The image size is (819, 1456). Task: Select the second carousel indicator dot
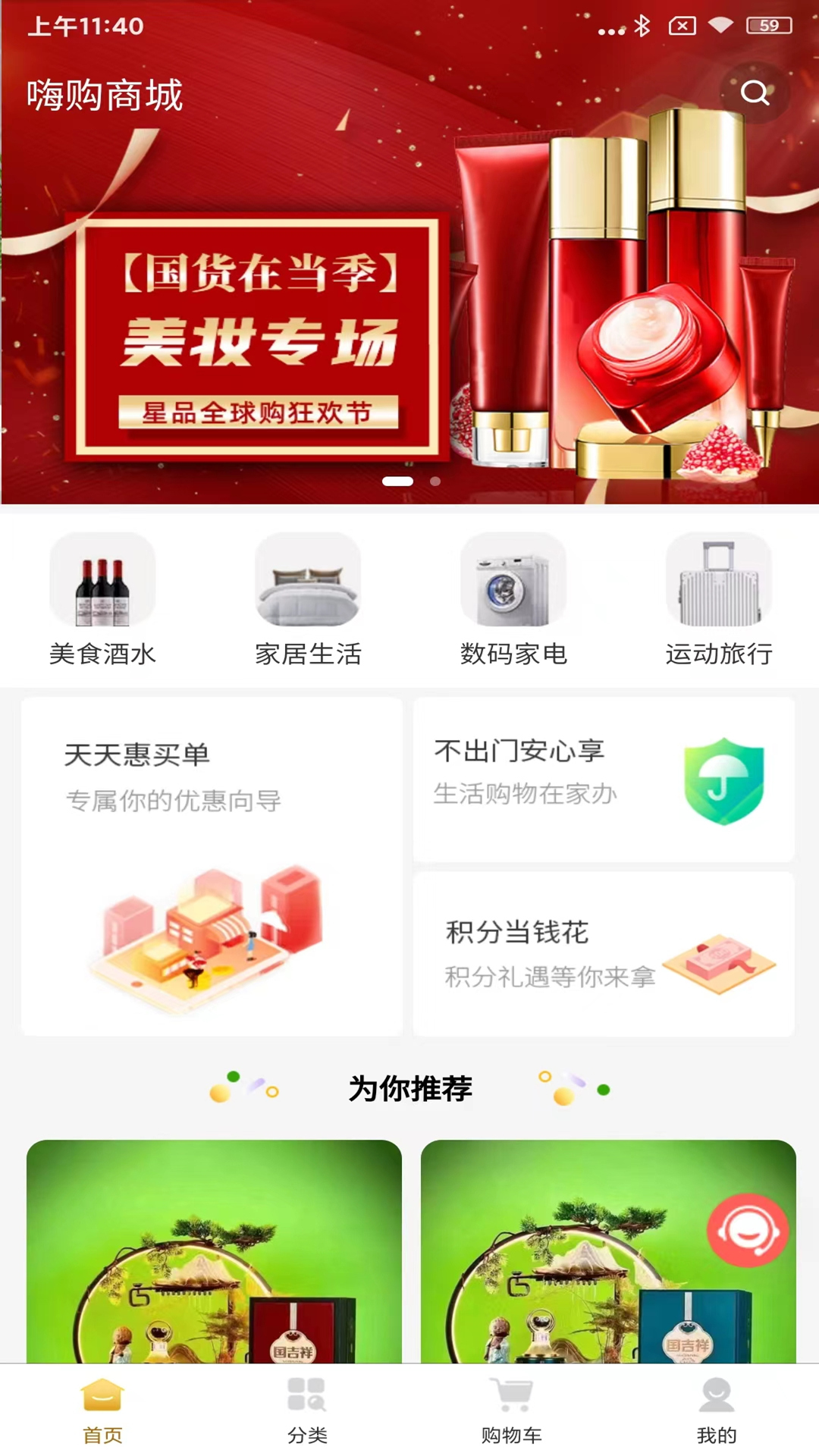pyautogui.click(x=435, y=481)
